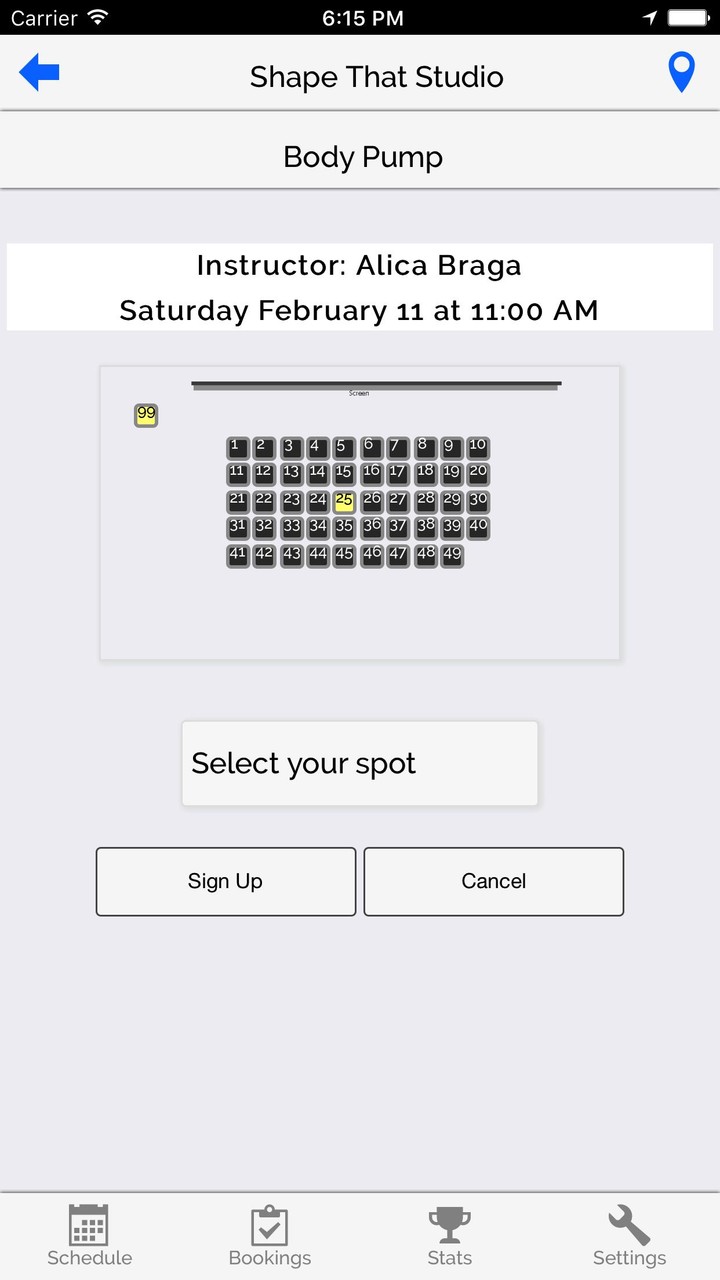Screen dimensions: 720x1280
Task: Select spot 1 in the front row
Action: point(236,447)
